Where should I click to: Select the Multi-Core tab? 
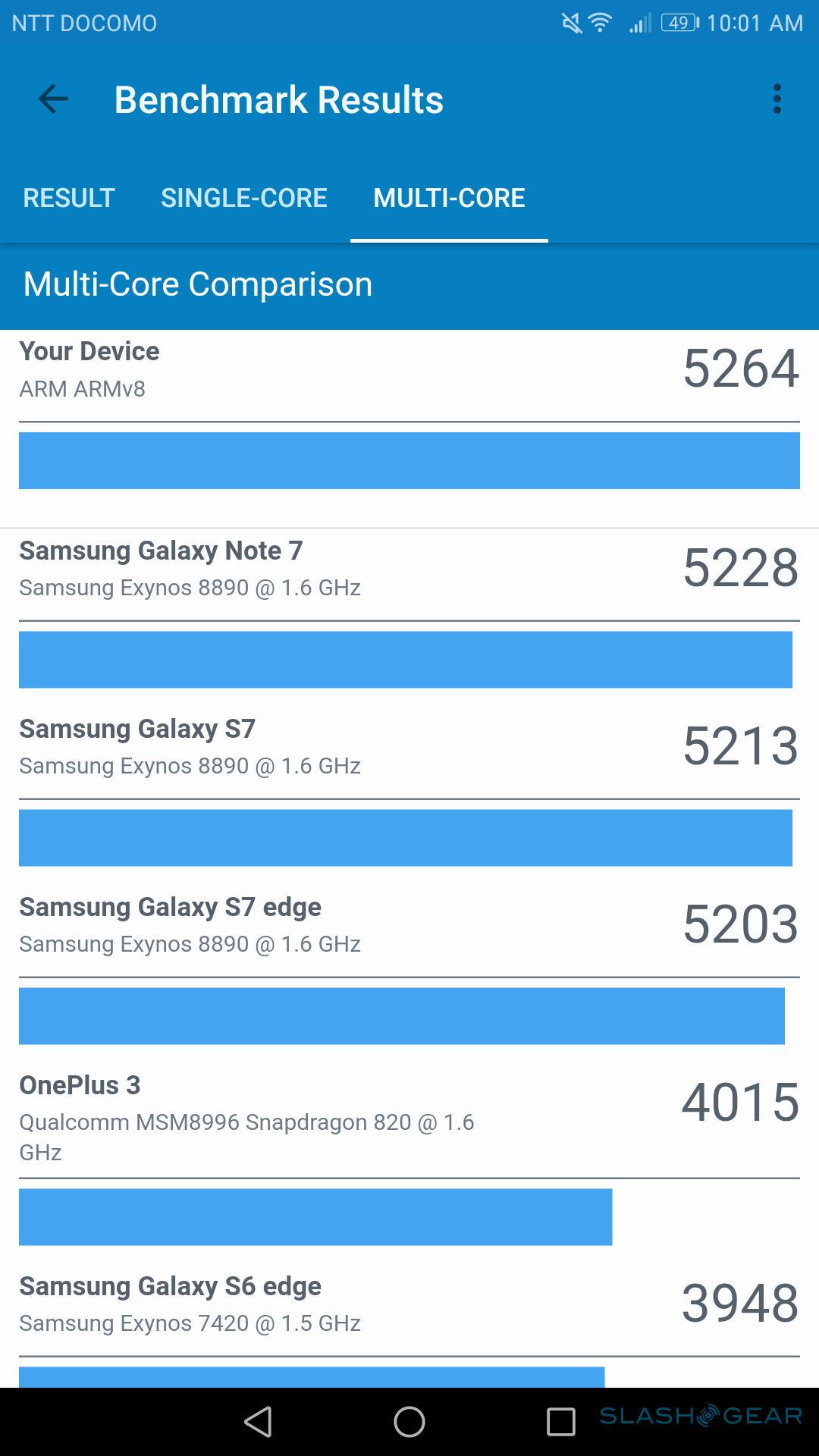point(449,198)
